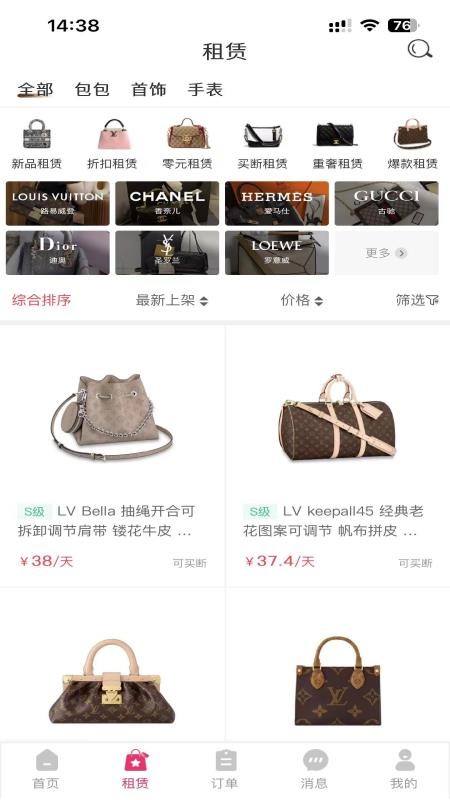The image size is (450, 800).
Task: Browse the Chanel brand tile
Action: pyautogui.click(x=167, y=203)
